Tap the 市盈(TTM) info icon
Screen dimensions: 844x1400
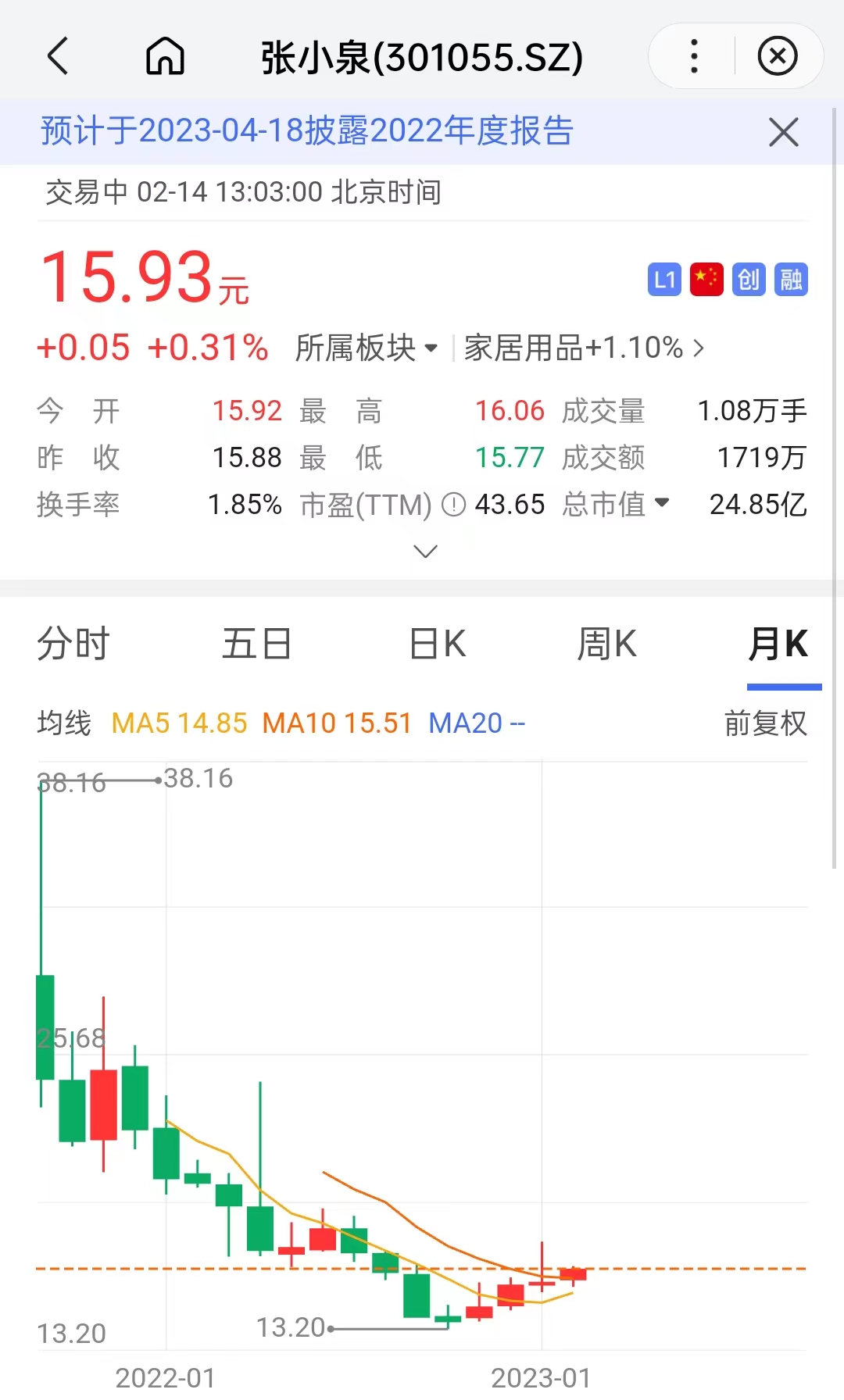(x=453, y=505)
